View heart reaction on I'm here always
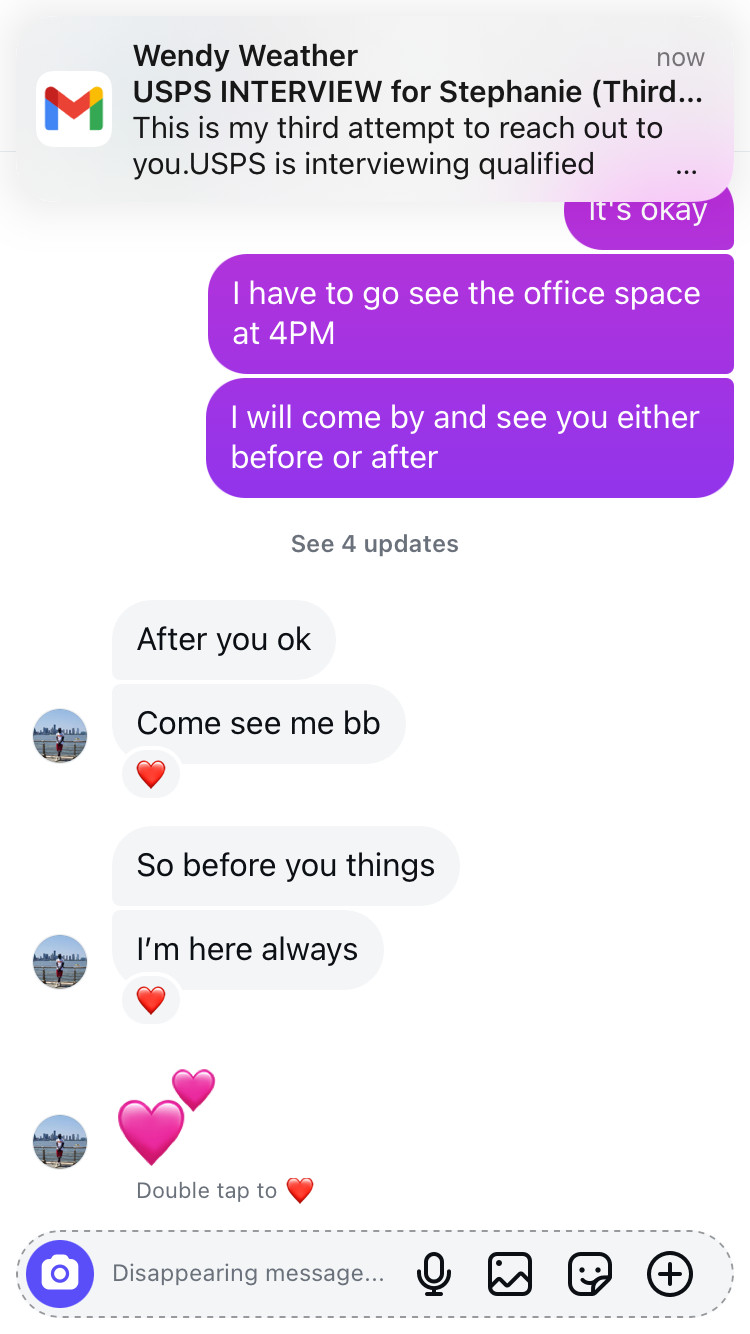The width and height of the screenshot is (750, 1334). click(151, 999)
